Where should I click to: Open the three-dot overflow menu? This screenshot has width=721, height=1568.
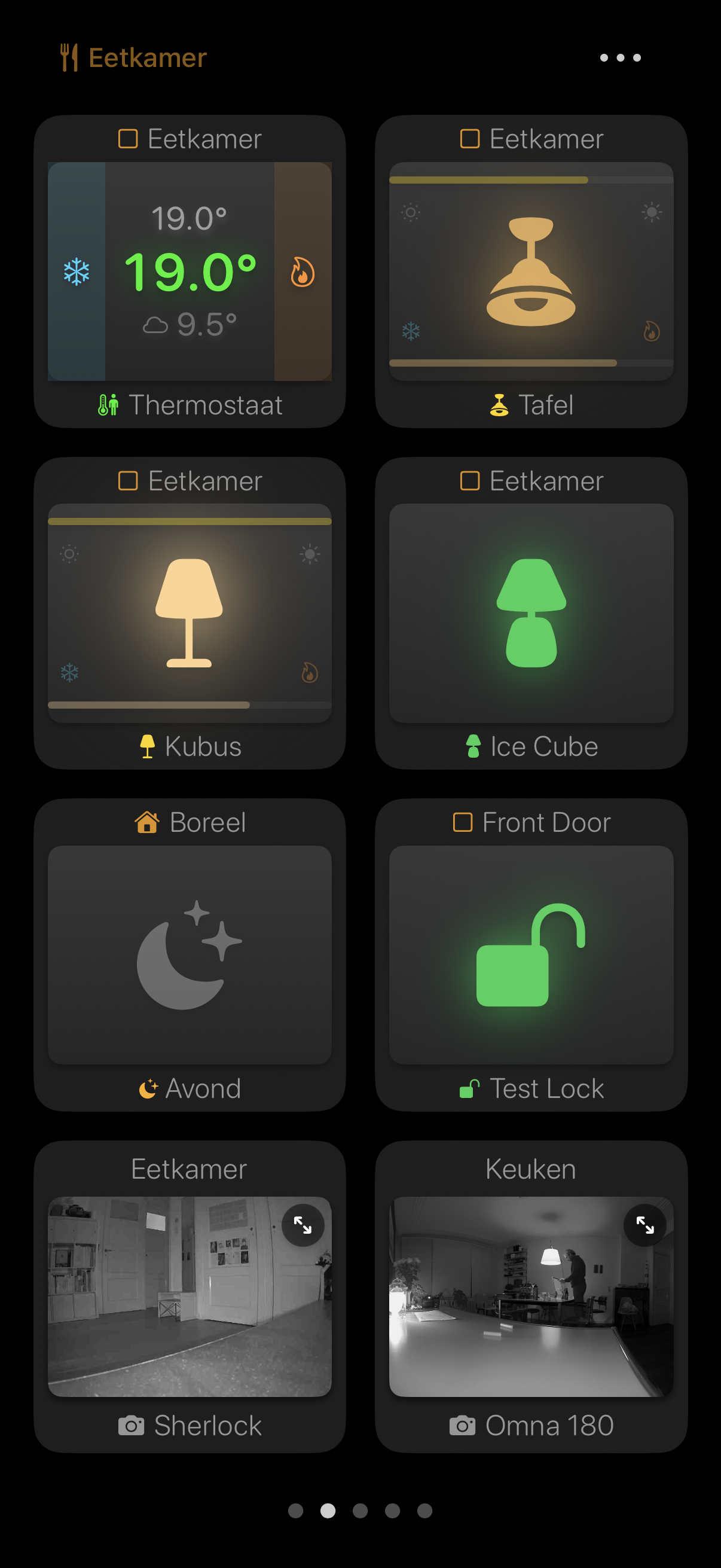pos(620,58)
